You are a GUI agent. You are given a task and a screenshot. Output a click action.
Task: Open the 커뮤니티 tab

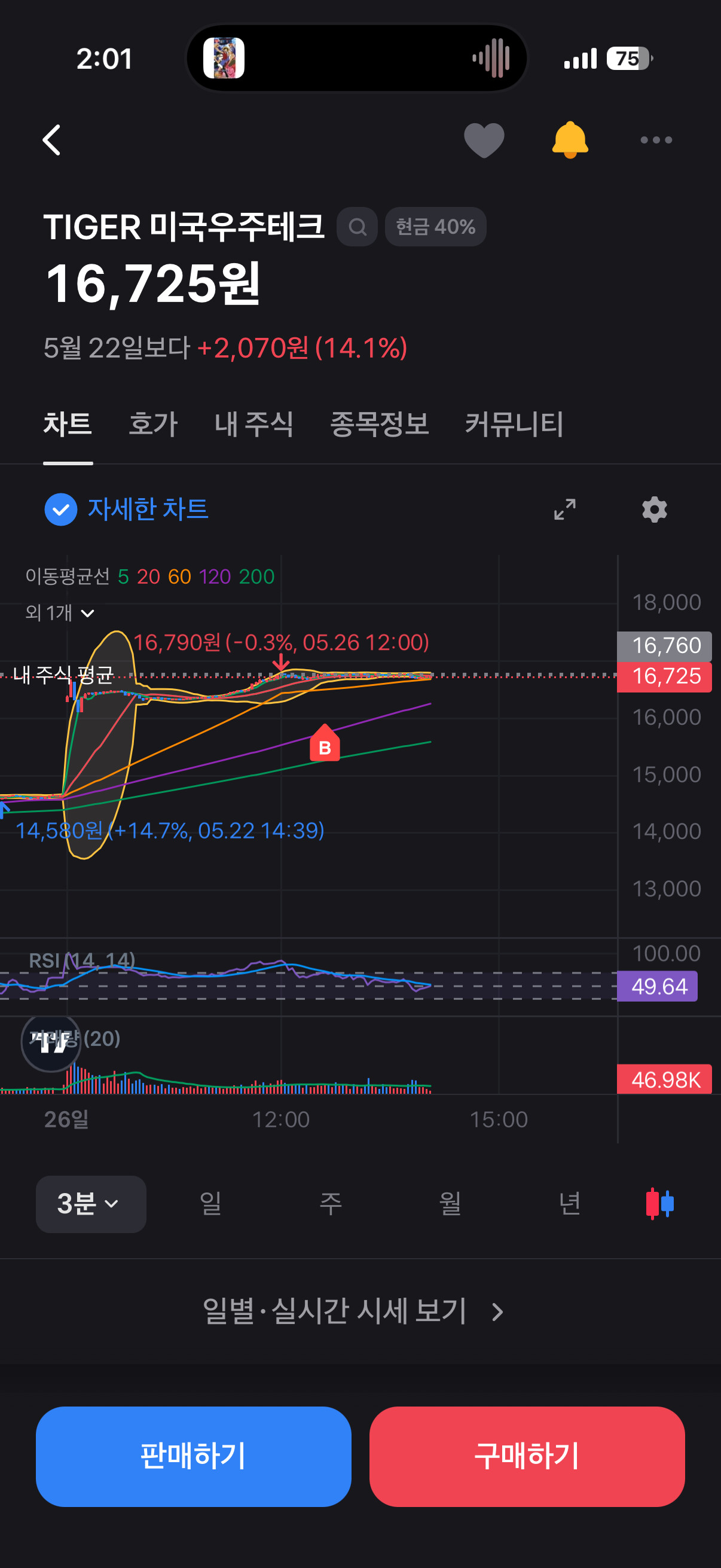pos(514,423)
